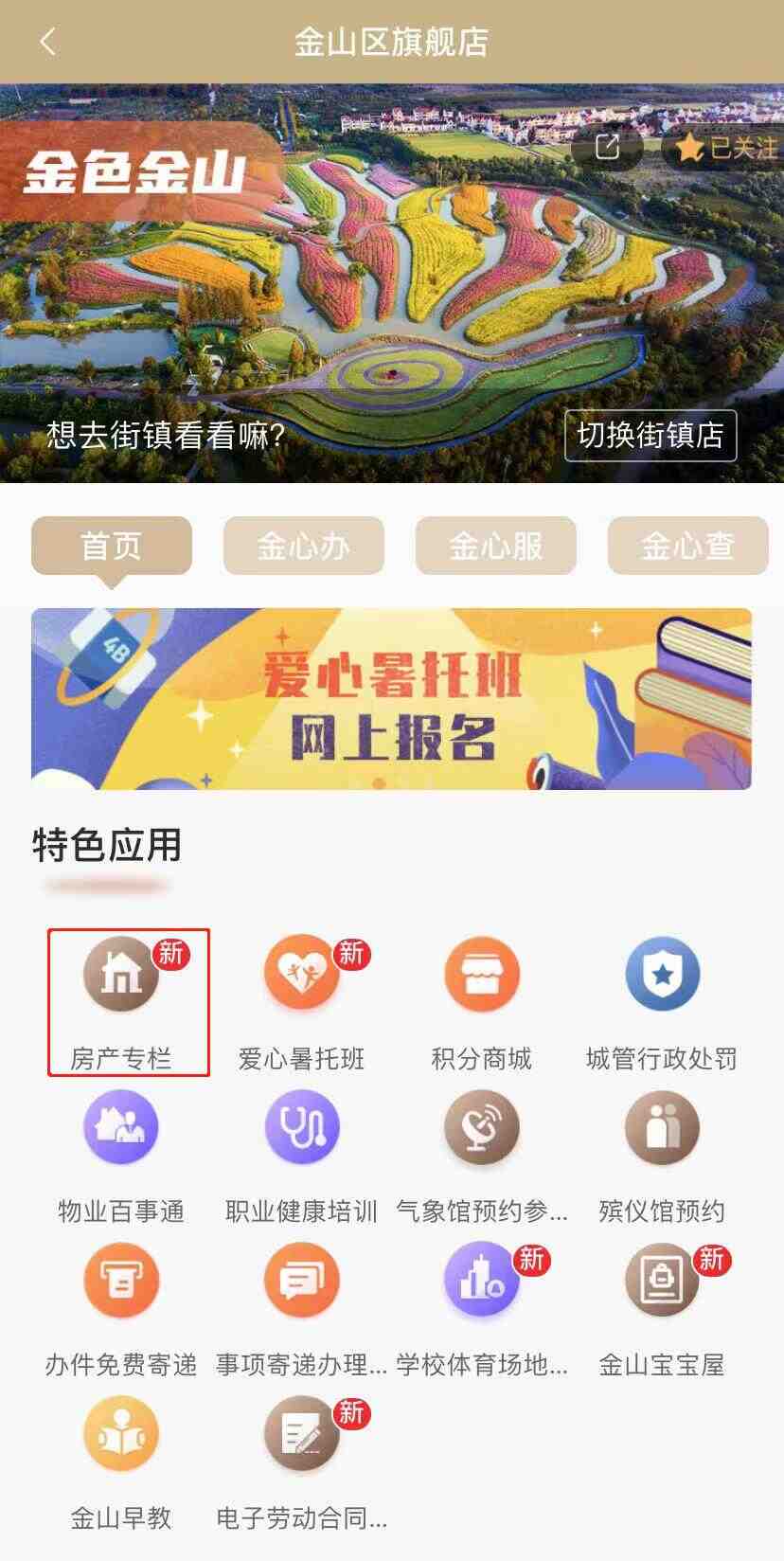Viewport: 784px width, 1561px height.
Task: Launch 物业百事通 service
Action: pyautogui.click(x=121, y=1129)
